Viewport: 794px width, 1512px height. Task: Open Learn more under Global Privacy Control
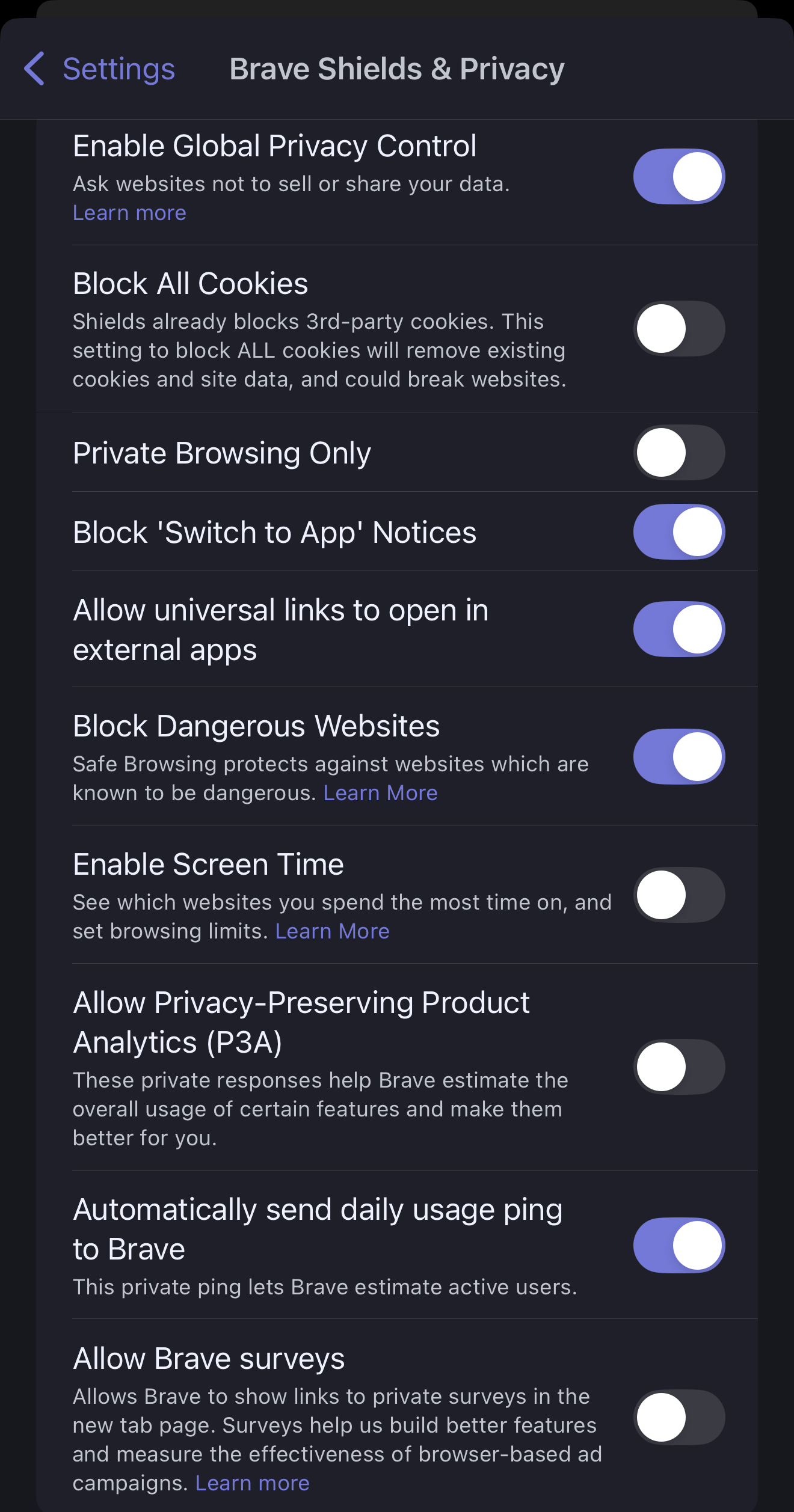[129, 213]
